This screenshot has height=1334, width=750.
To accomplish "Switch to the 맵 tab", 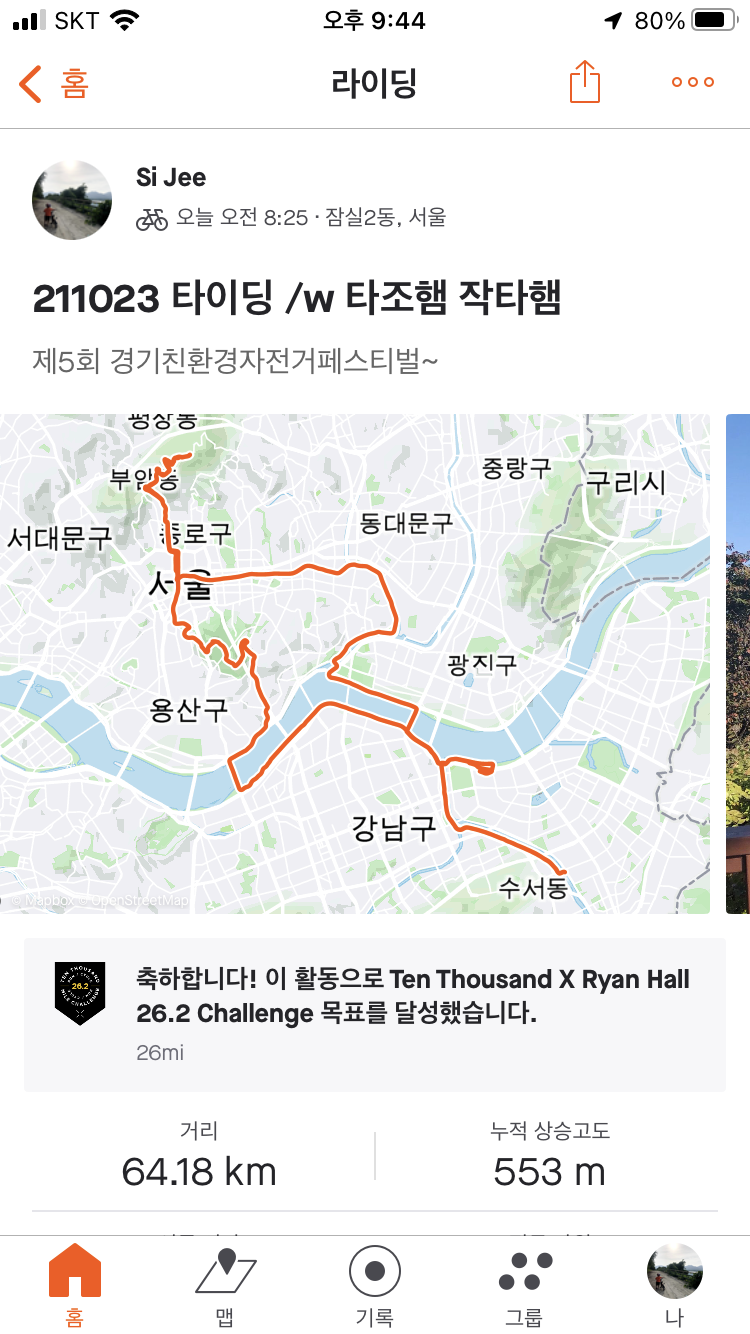I will coord(225,1284).
